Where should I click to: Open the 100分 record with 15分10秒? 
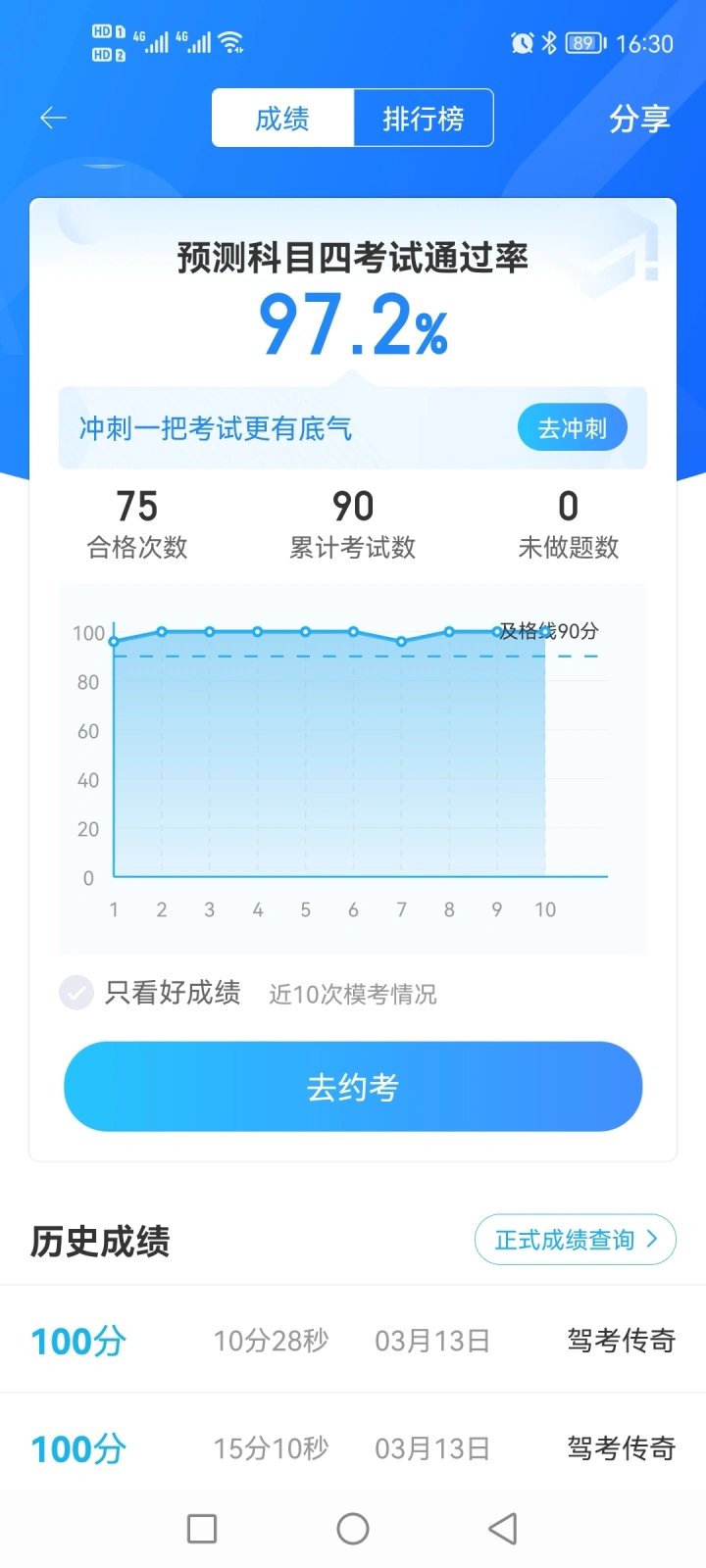(x=353, y=1447)
